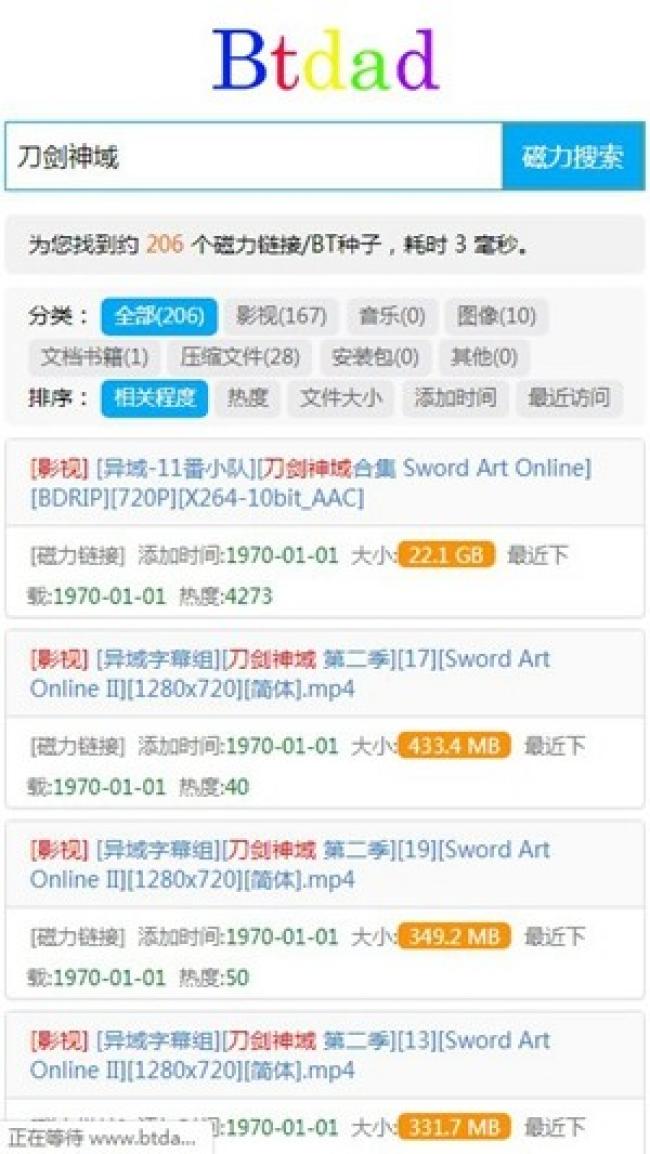
Task: Open 磁力链接 for the 22.1 GB result
Action: coord(78,556)
